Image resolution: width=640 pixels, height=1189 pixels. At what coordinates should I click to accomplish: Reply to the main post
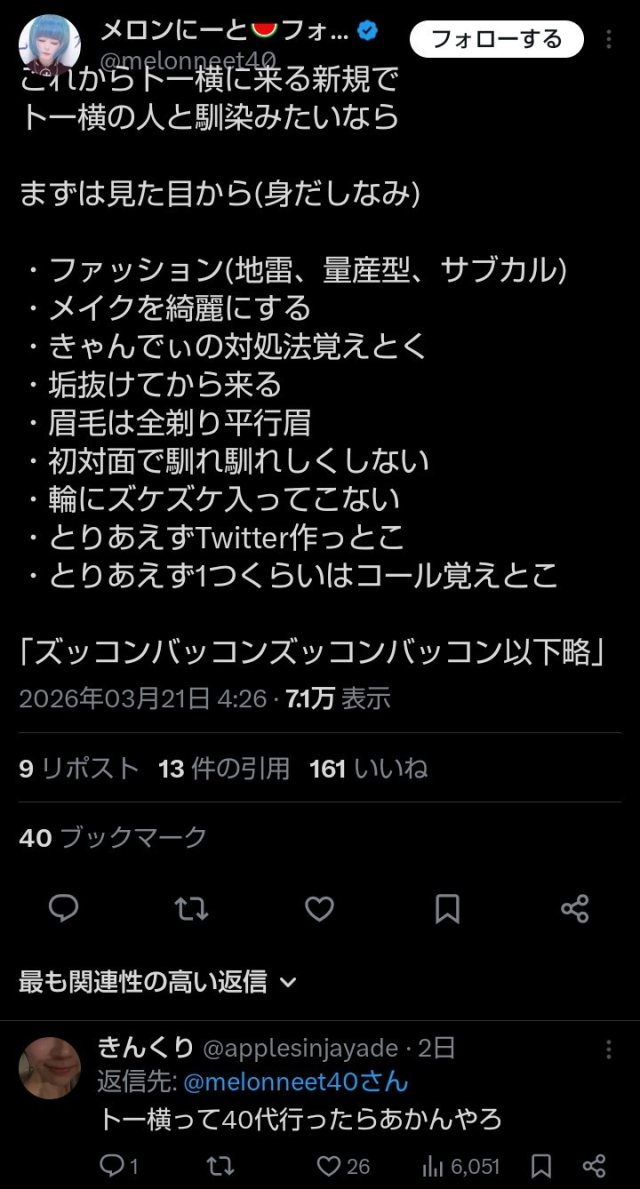pos(63,908)
